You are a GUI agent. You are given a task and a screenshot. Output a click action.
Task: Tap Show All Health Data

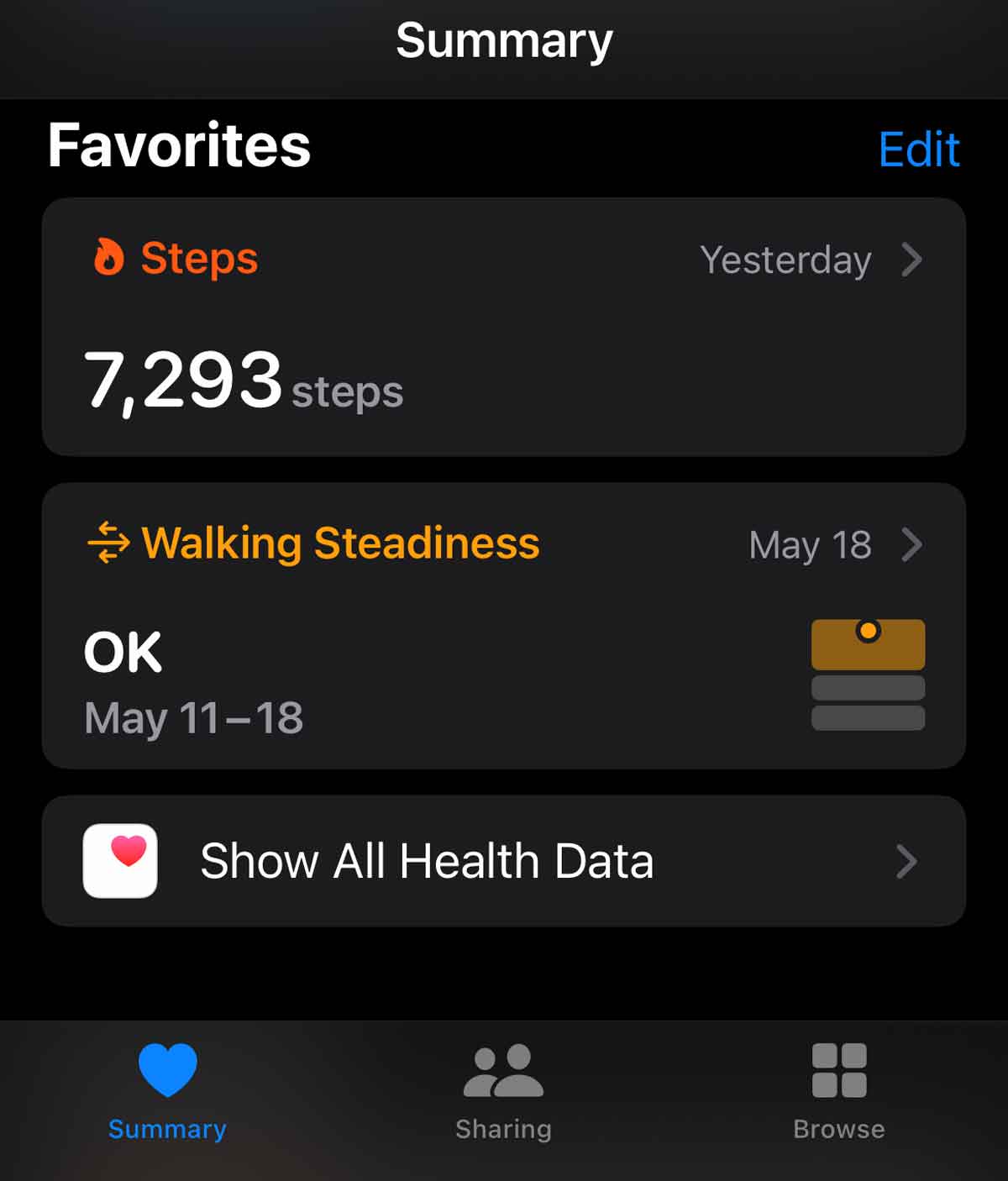(427, 861)
